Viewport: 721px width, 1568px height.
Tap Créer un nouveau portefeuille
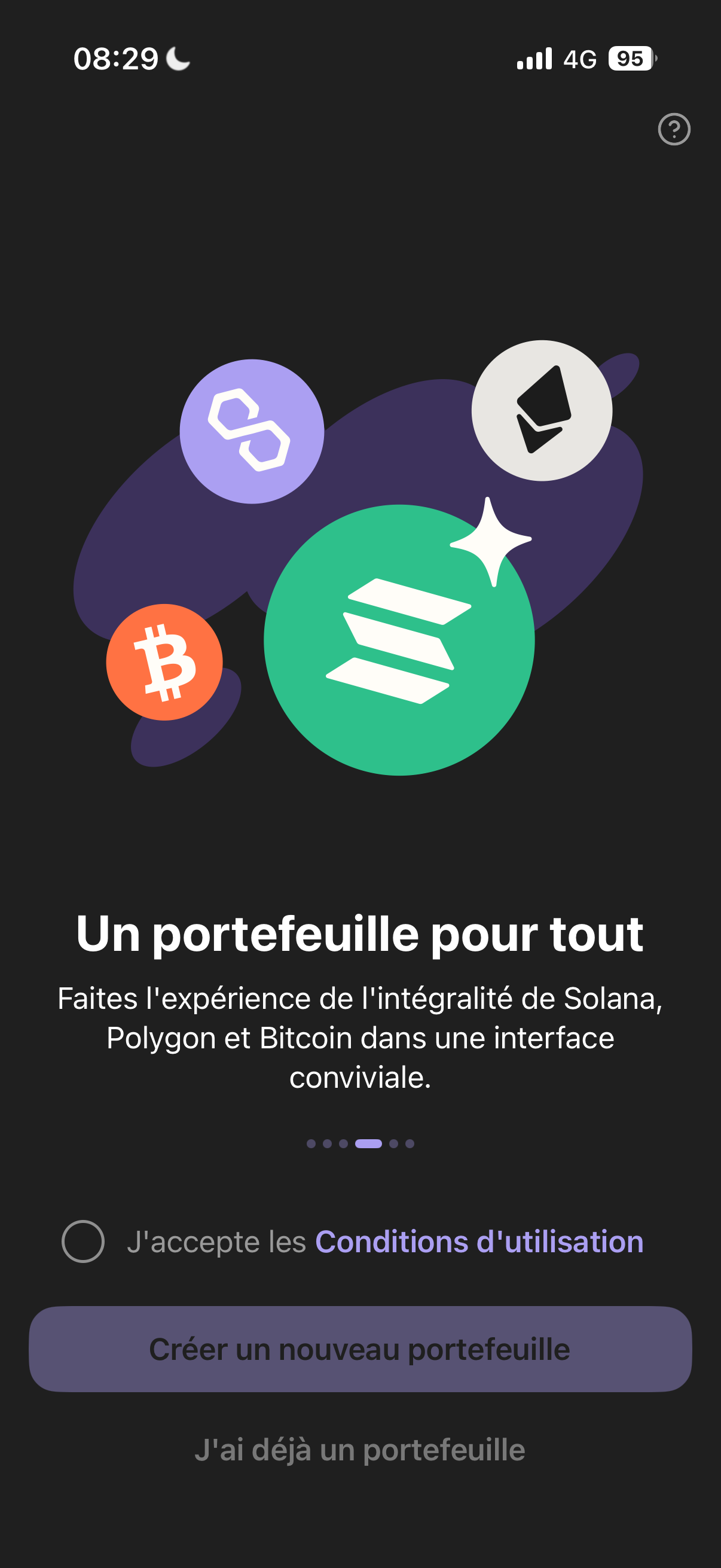pyautogui.click(x=360, y=1349)
